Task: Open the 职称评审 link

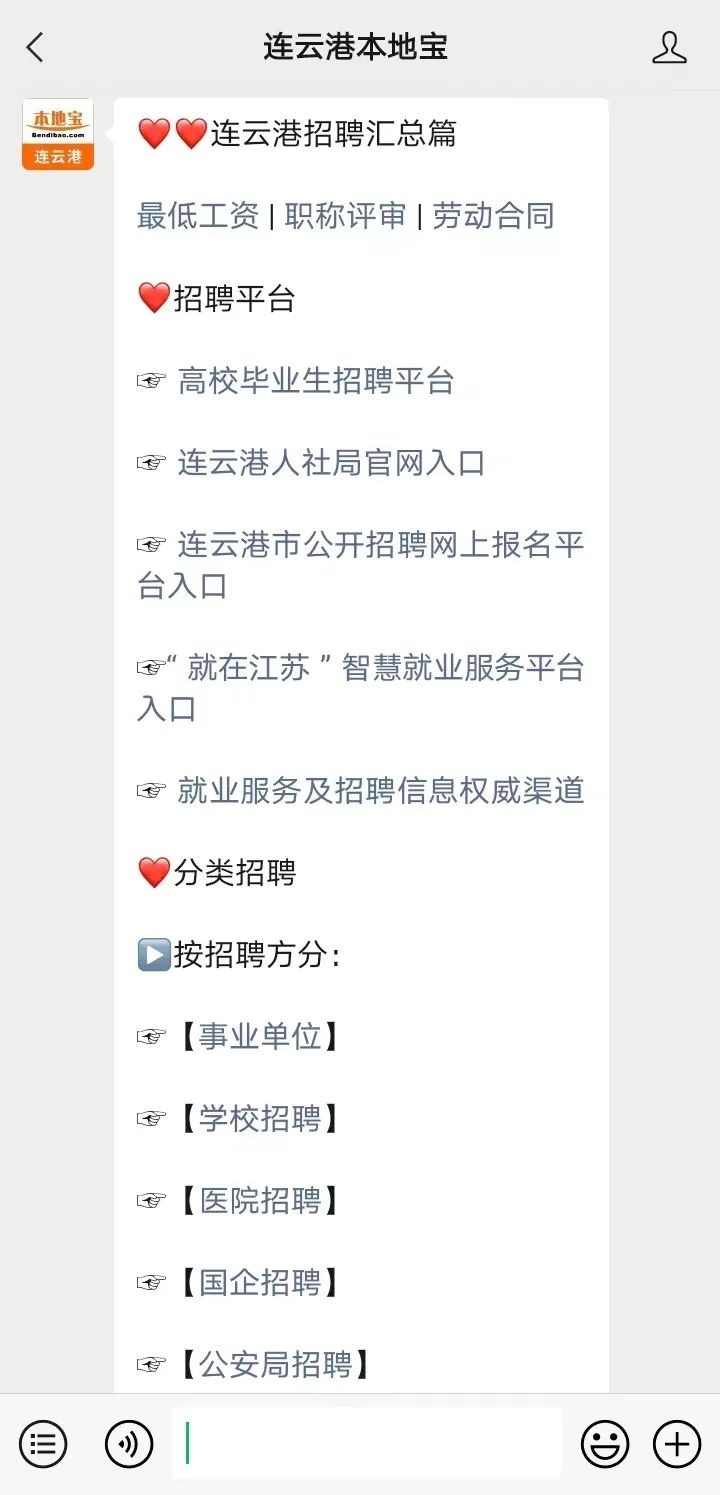Action: tap(345, 216)
